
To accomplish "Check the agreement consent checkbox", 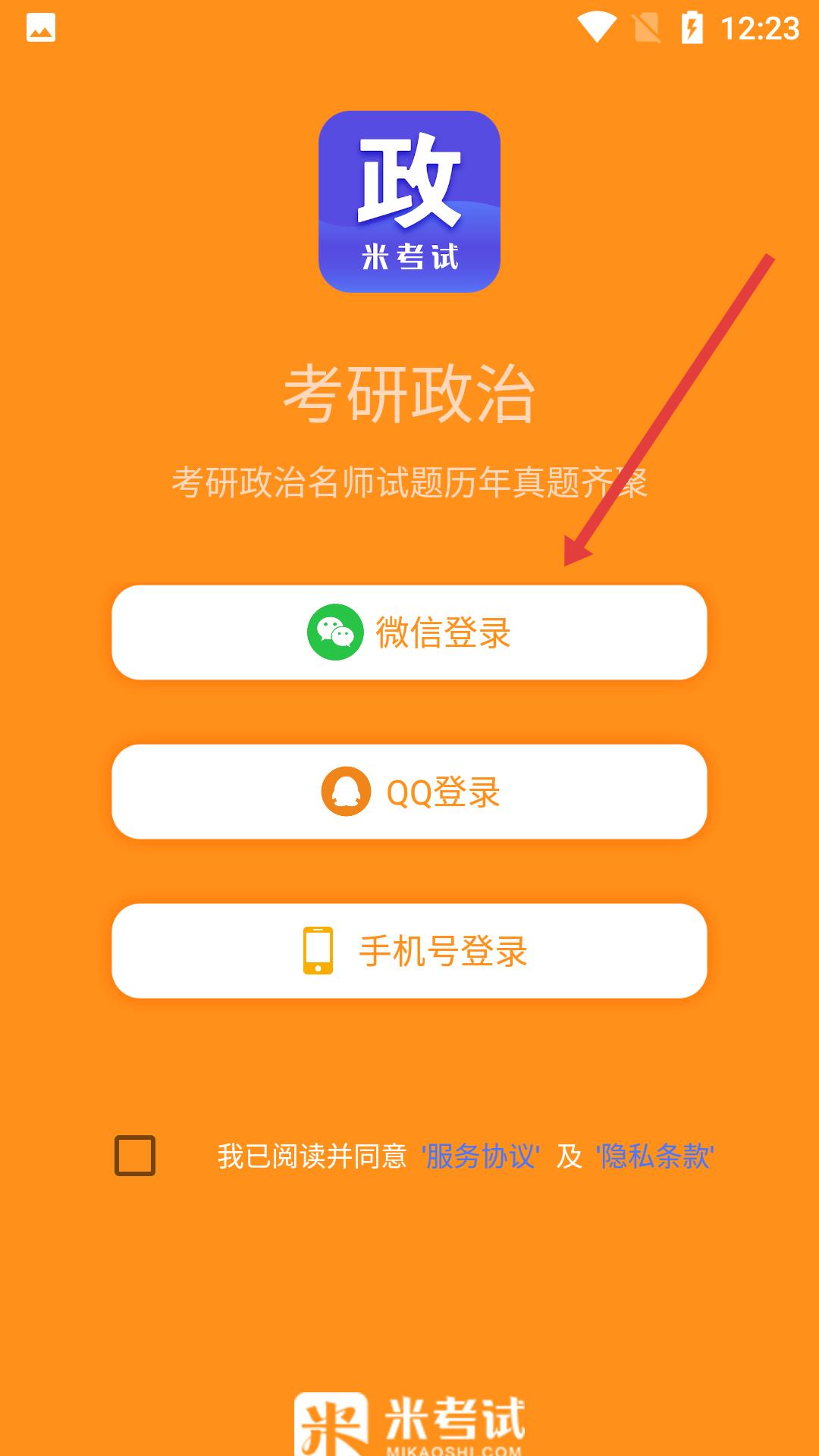I will [x=135, y=1156].
